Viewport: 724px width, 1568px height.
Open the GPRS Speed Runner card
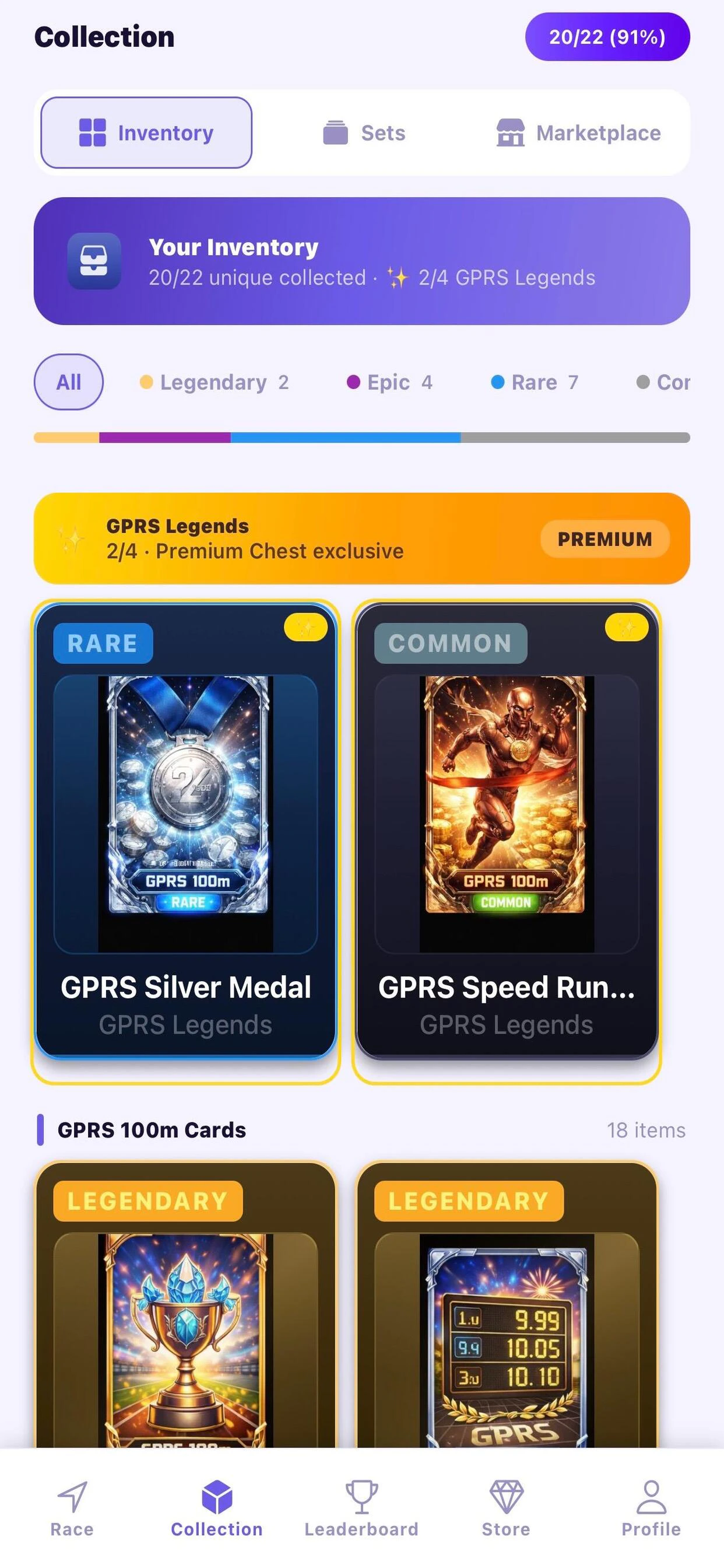coord(506,831)
